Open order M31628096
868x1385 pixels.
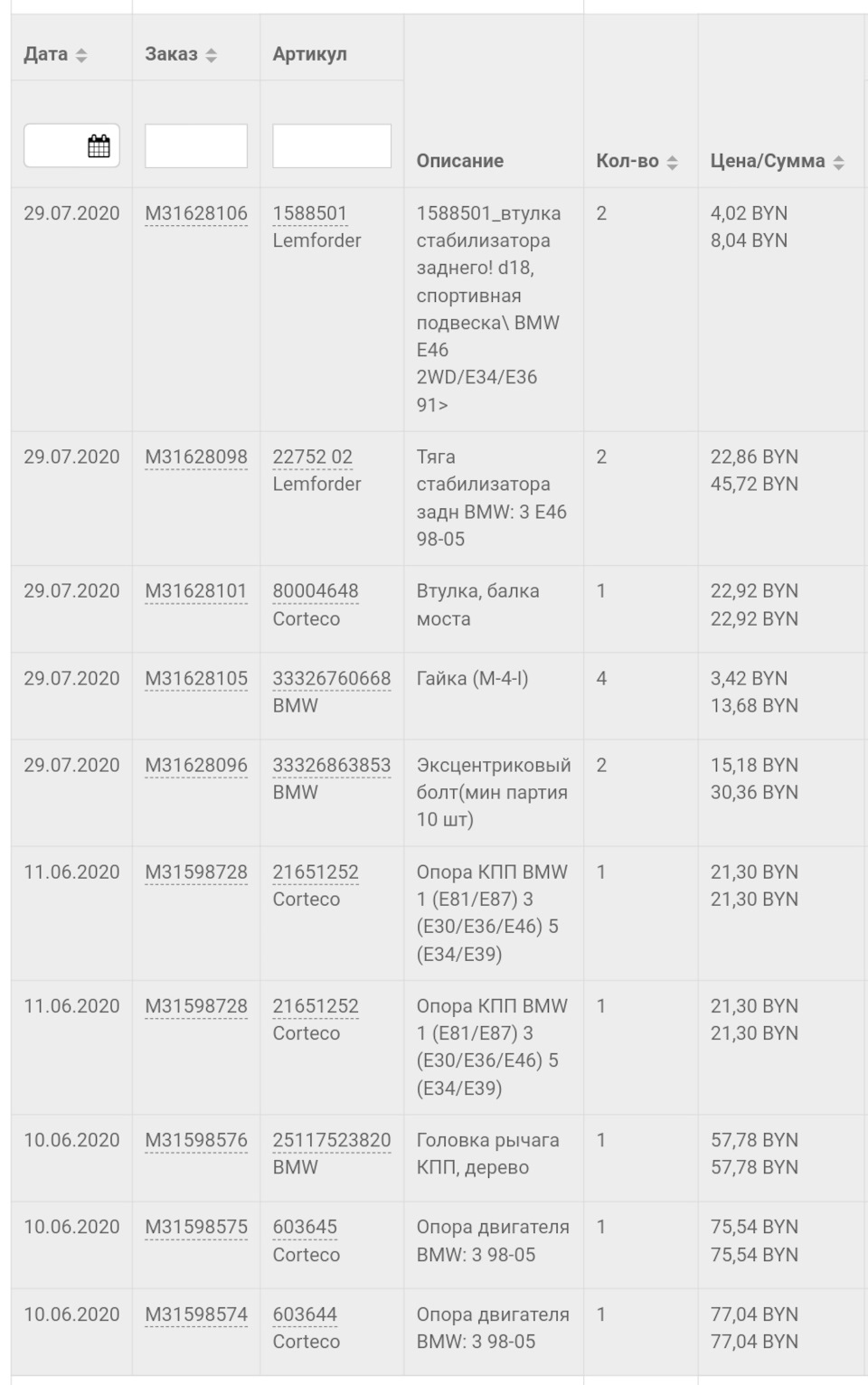pyautogui.click(x=196, y=765)
